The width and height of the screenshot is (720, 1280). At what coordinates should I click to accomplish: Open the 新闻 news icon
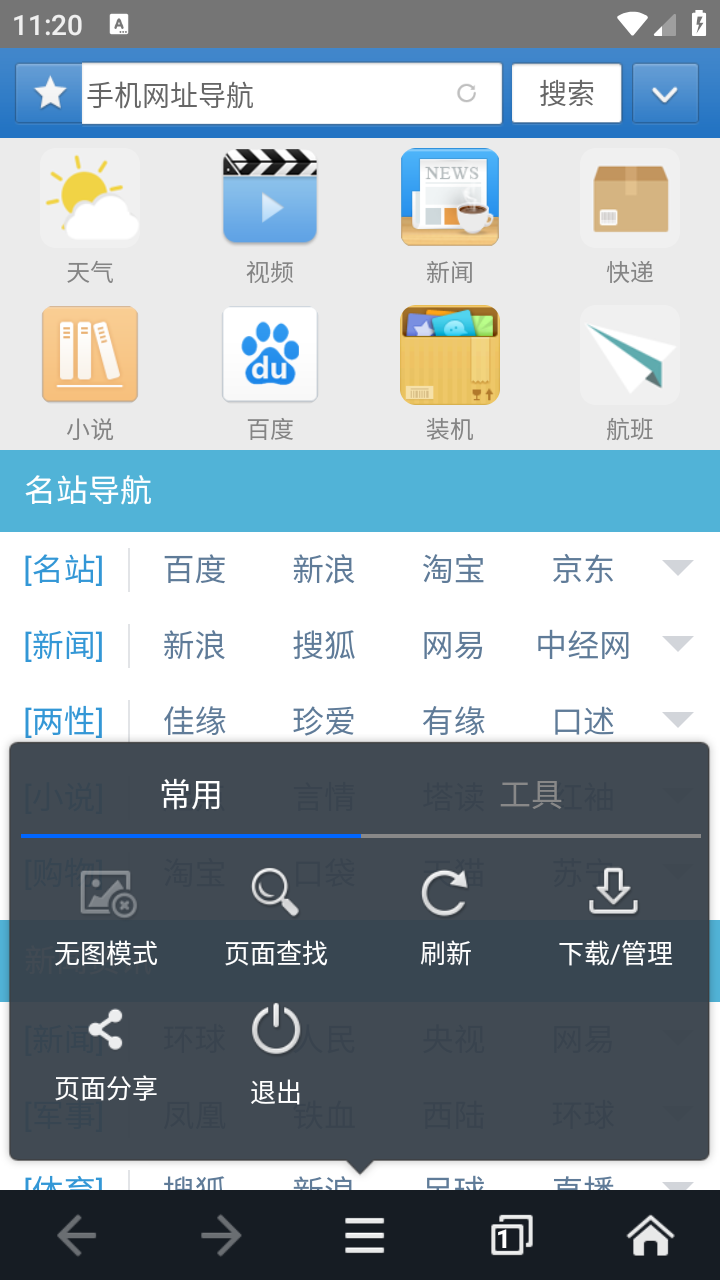click(x=450, y=197)
